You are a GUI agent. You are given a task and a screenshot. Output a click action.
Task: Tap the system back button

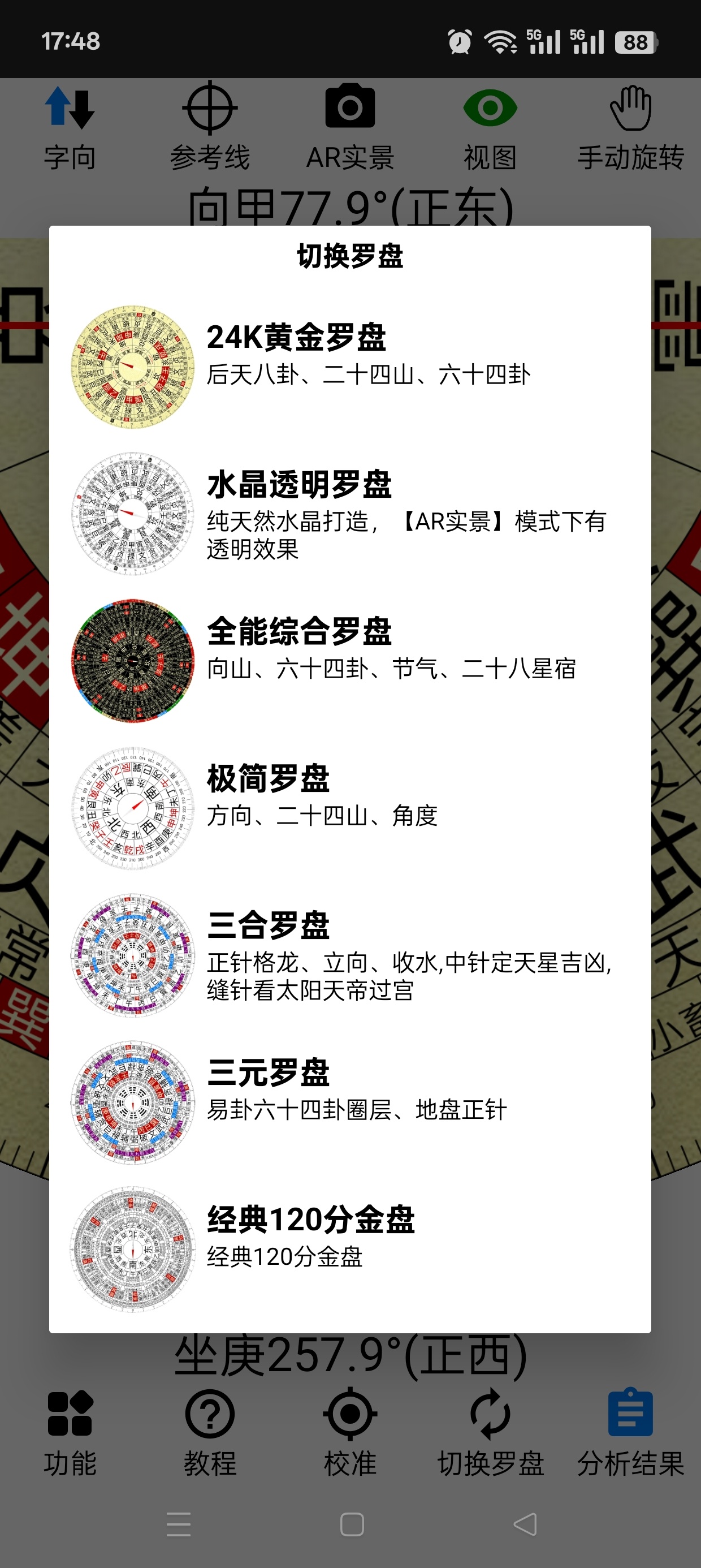pyautogui.click(x=525, y=1524)
